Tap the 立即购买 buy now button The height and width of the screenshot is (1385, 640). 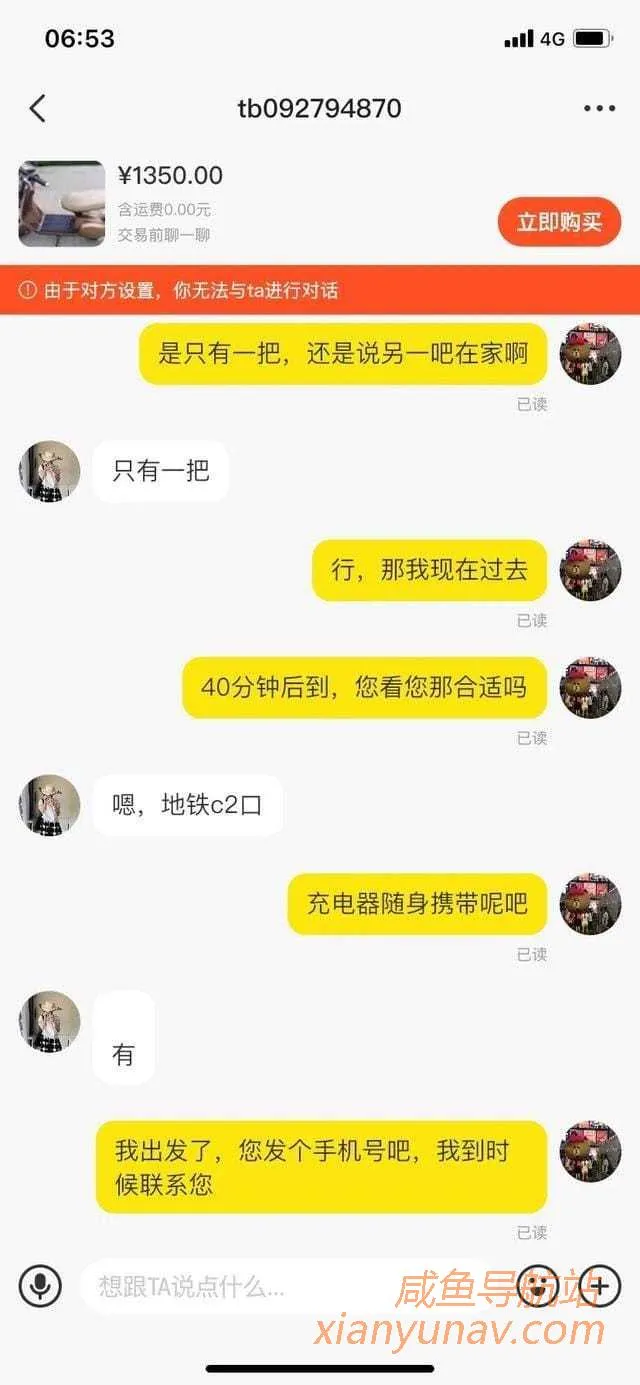pos(559,222)
